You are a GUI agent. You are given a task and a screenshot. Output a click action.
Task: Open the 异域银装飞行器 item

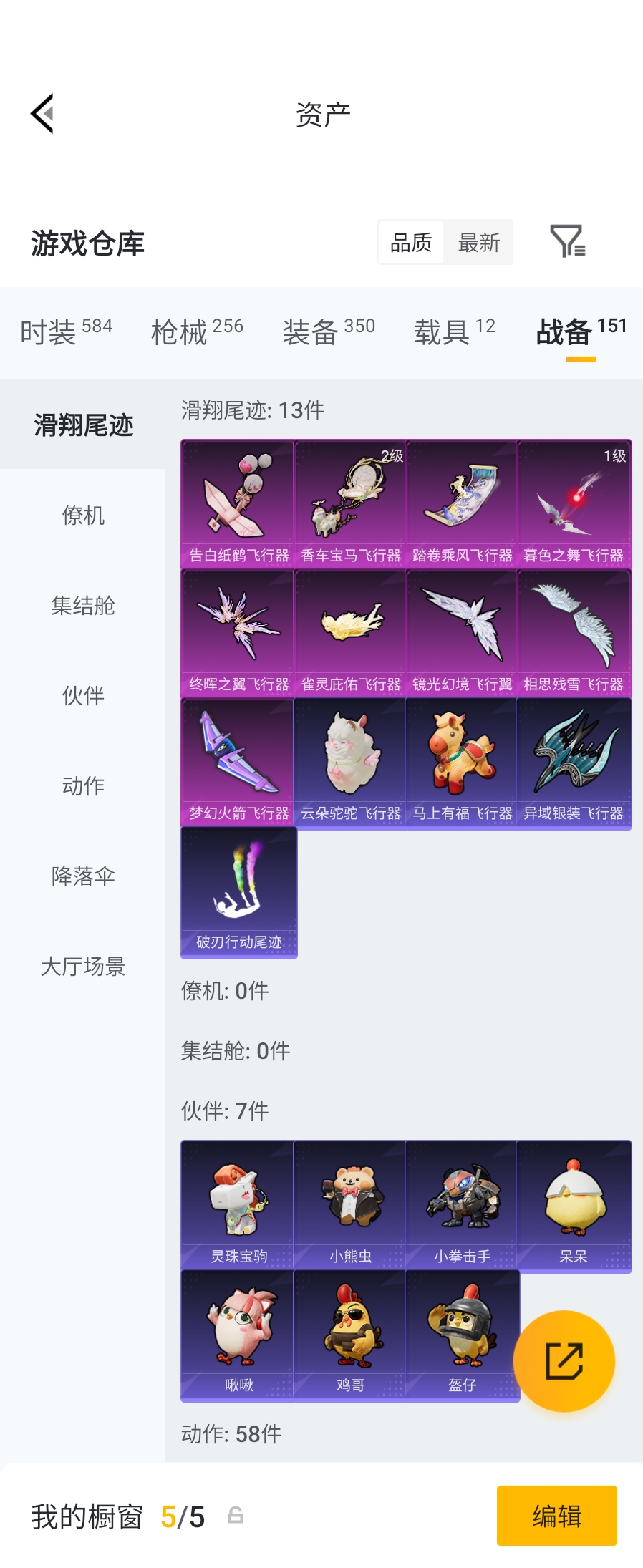click(x=574, y=763)
